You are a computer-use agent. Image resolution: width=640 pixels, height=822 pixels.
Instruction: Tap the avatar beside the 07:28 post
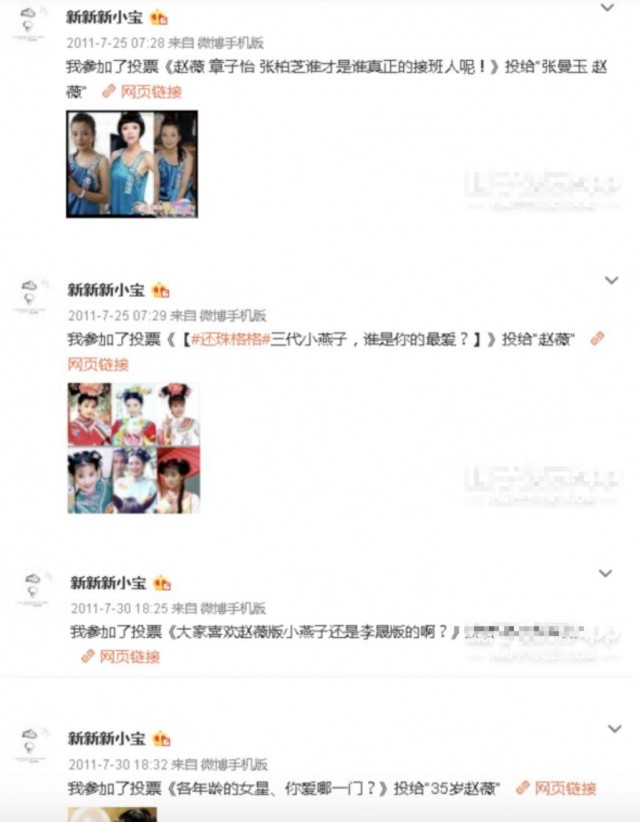pyautogui.click(x=30, y=22)
